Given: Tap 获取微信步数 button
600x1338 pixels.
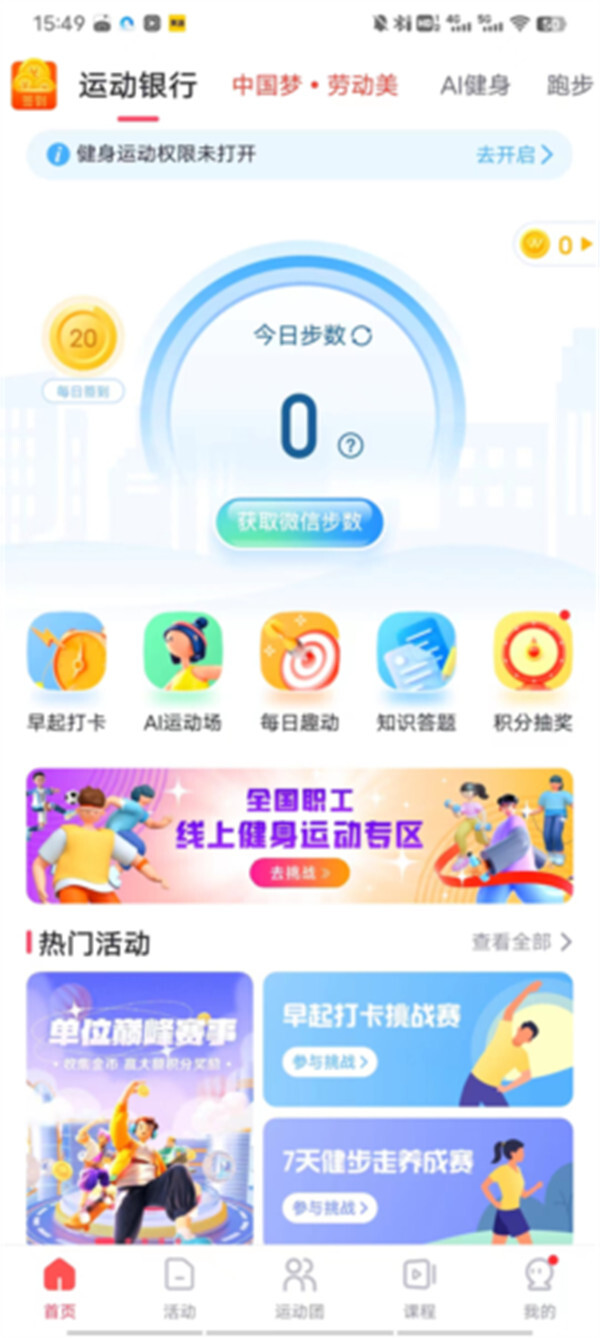Looking at the screenshot, I should click(299, 522).
